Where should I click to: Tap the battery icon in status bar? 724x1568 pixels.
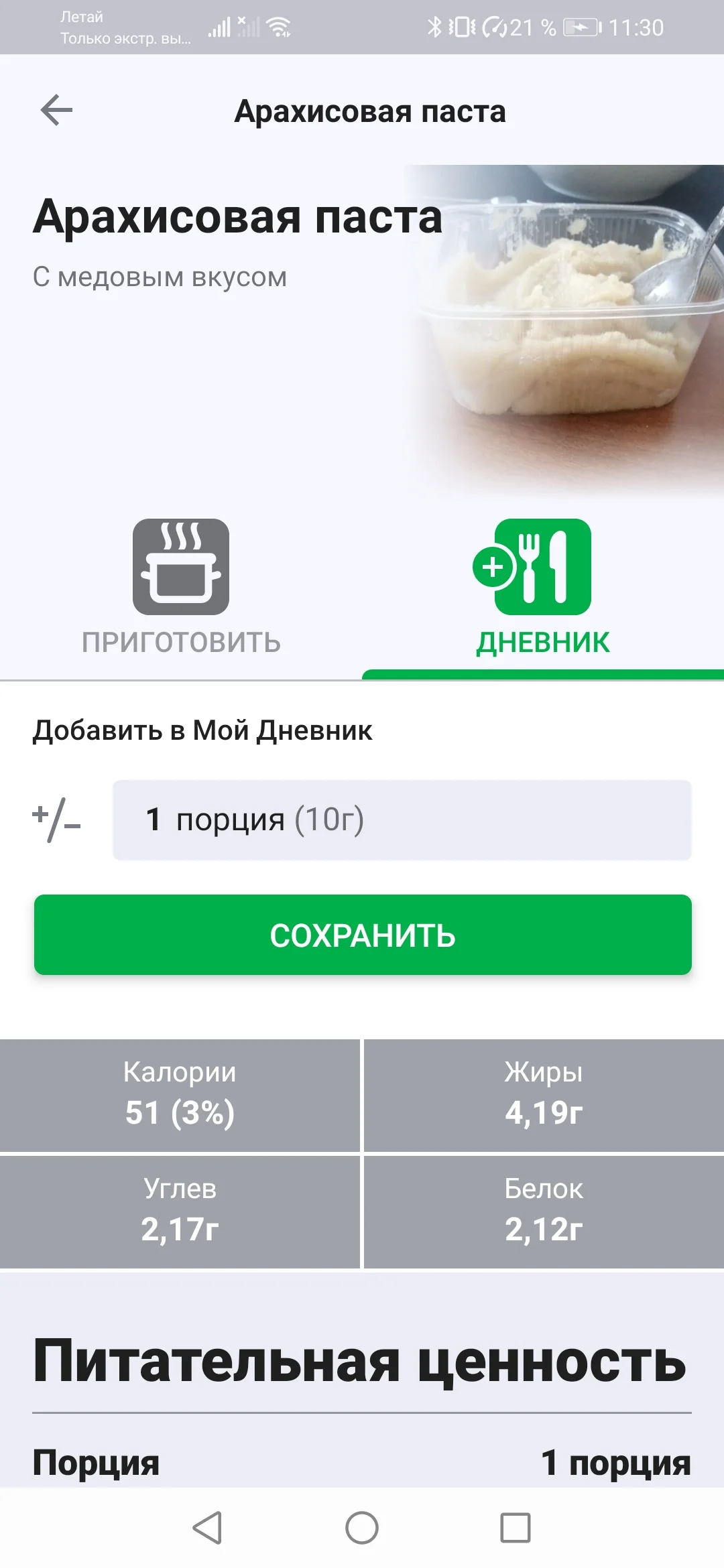click(581, 27)
